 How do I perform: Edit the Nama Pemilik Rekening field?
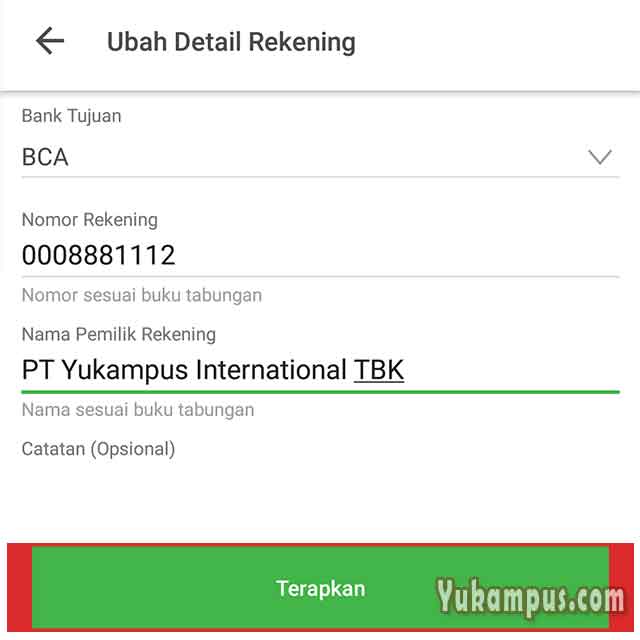click(320, 370)
